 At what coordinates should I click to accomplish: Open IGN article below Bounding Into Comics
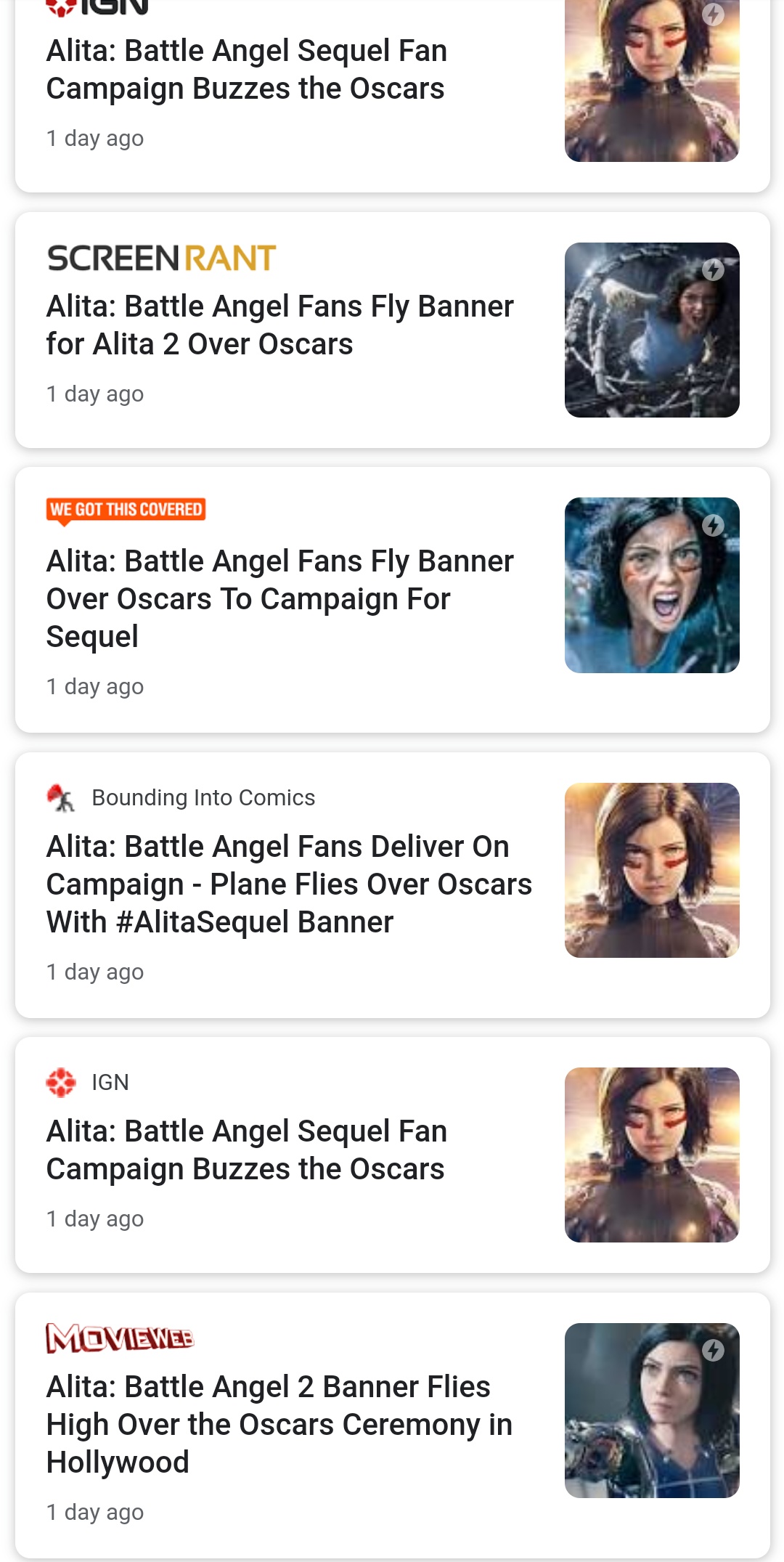(247, 1150)
